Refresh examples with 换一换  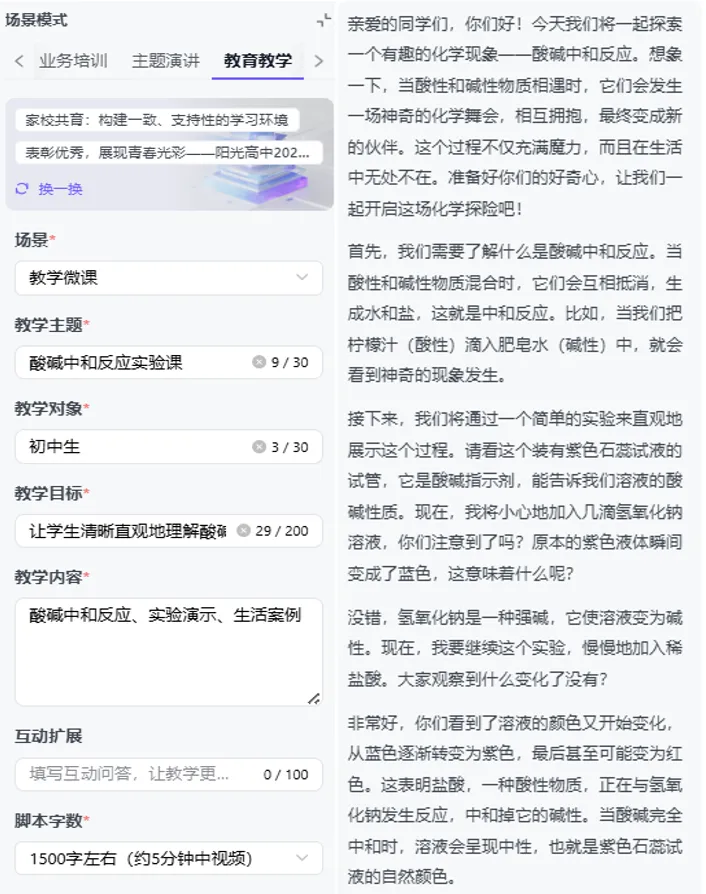pos(50,188)
